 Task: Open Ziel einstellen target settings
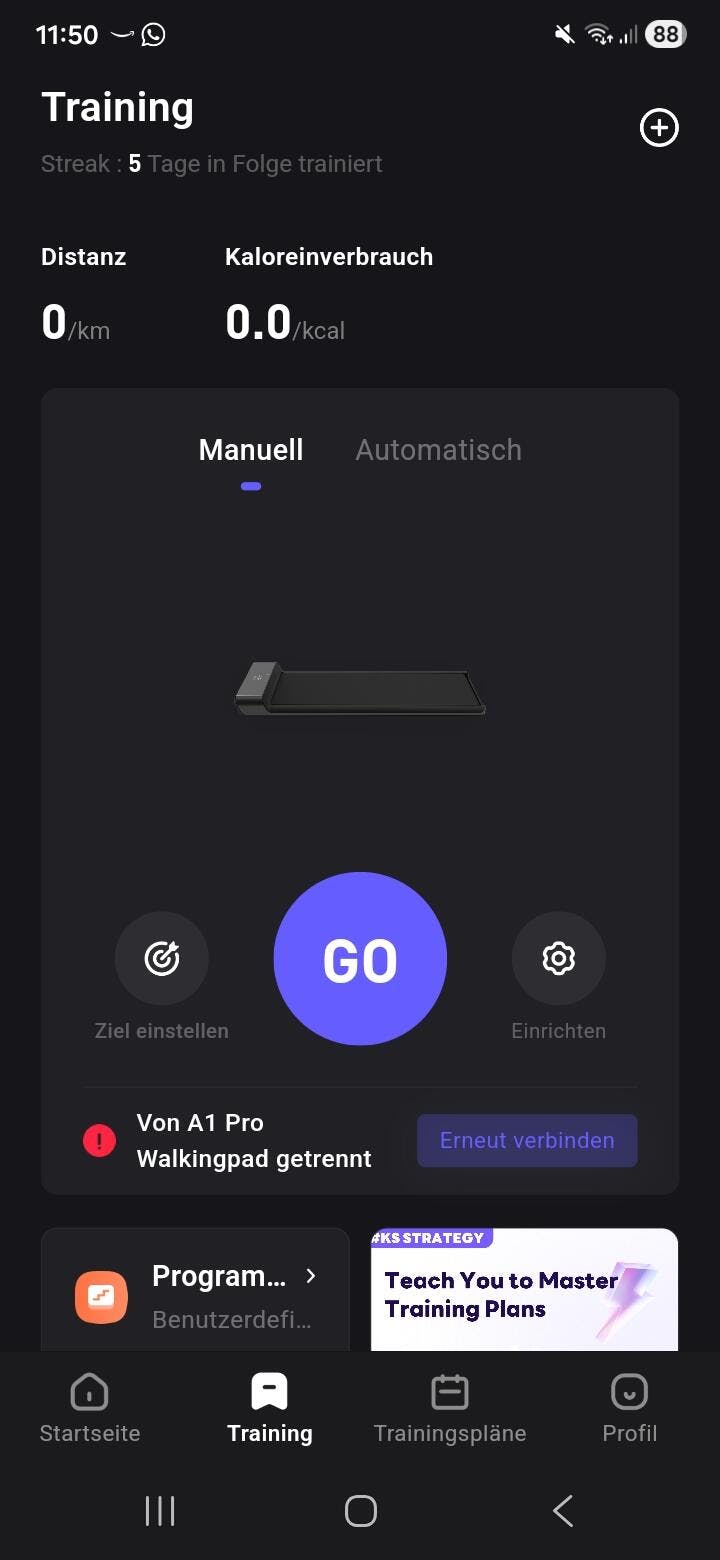[162, 959]
